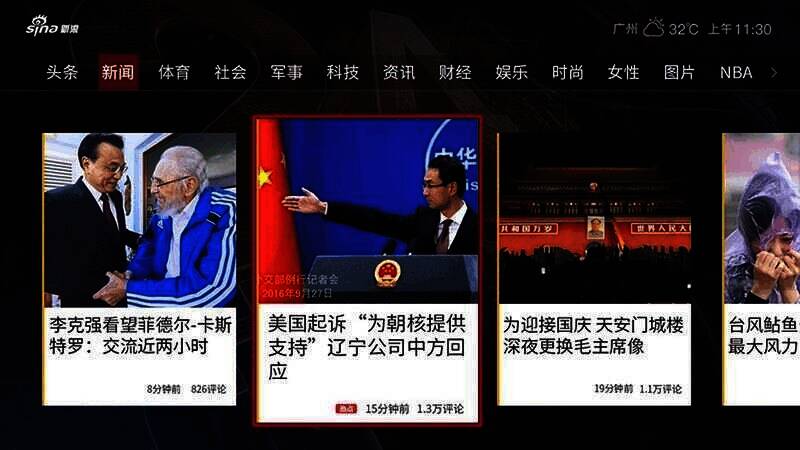Open the 美国起诉辽宁公司 news card
The width and height of the screenshot is (800, 450).
pos(367,270)
